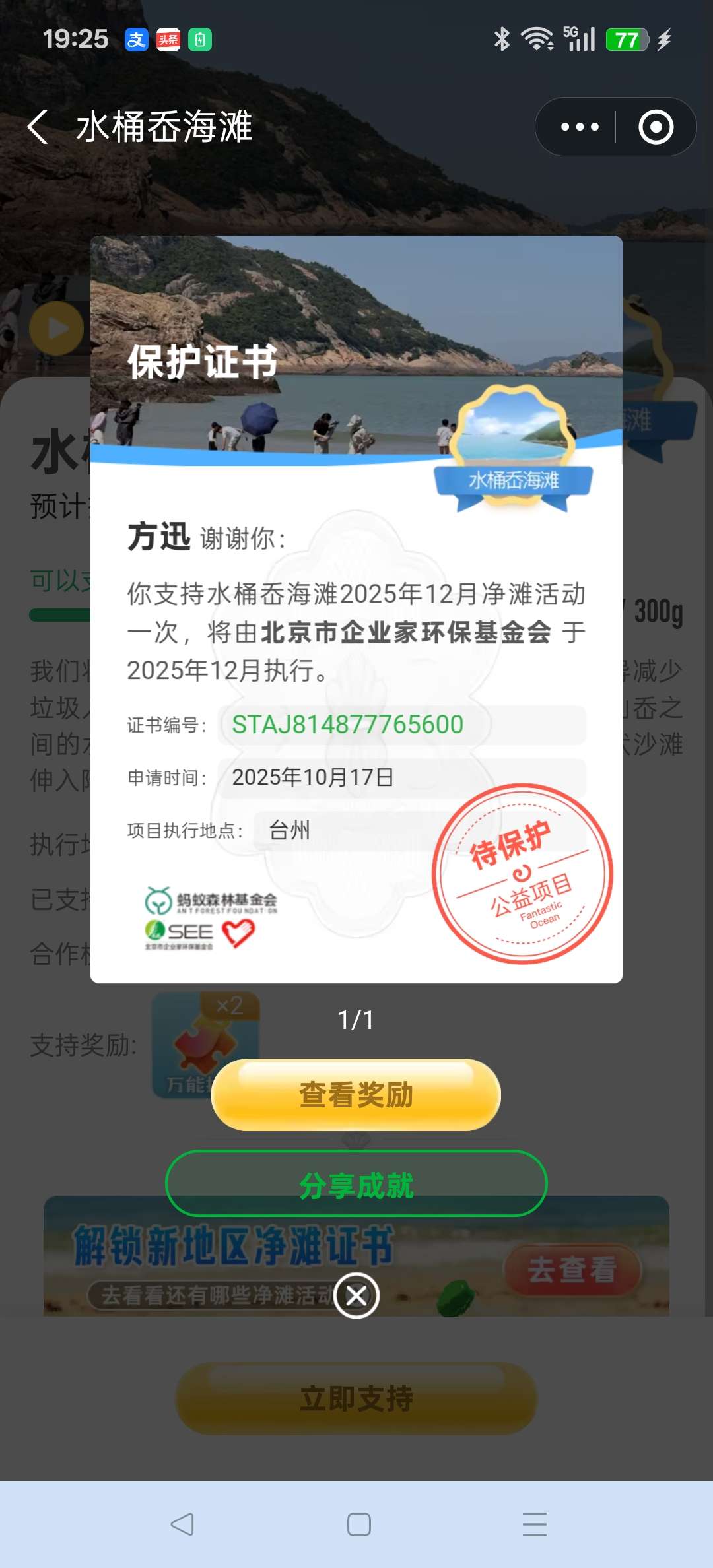The height and width of the screenshot is (1568, 713).
Task: Share achievement via 分享成就
Action: [356, 1185]
